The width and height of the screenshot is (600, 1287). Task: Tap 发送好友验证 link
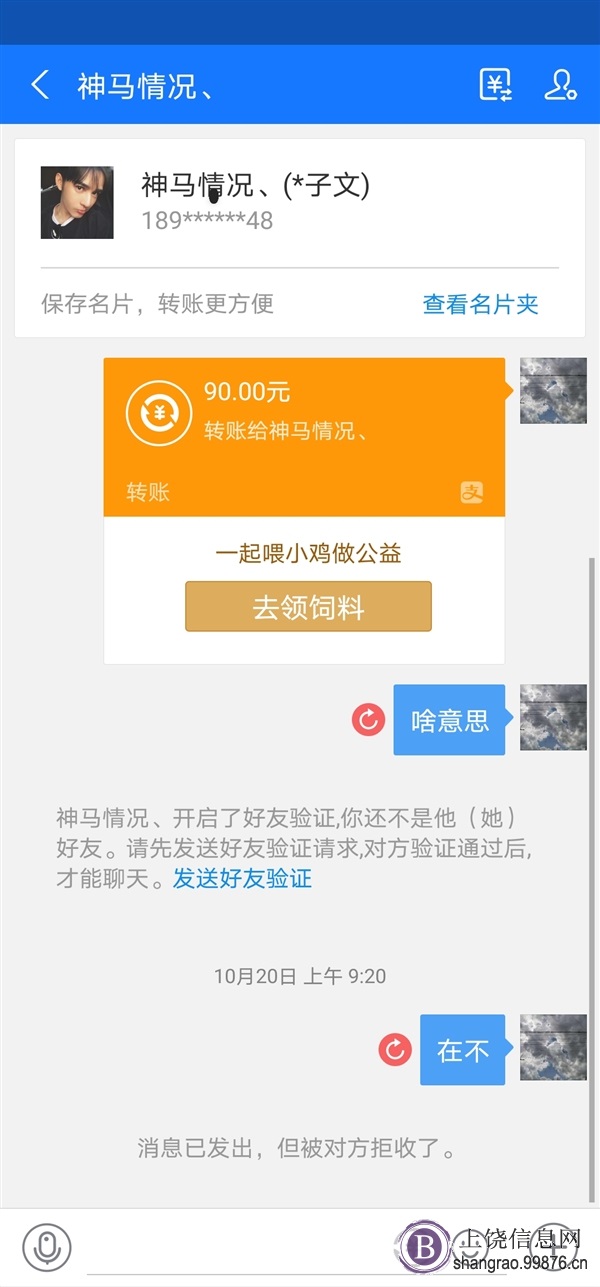click(242, 879)
